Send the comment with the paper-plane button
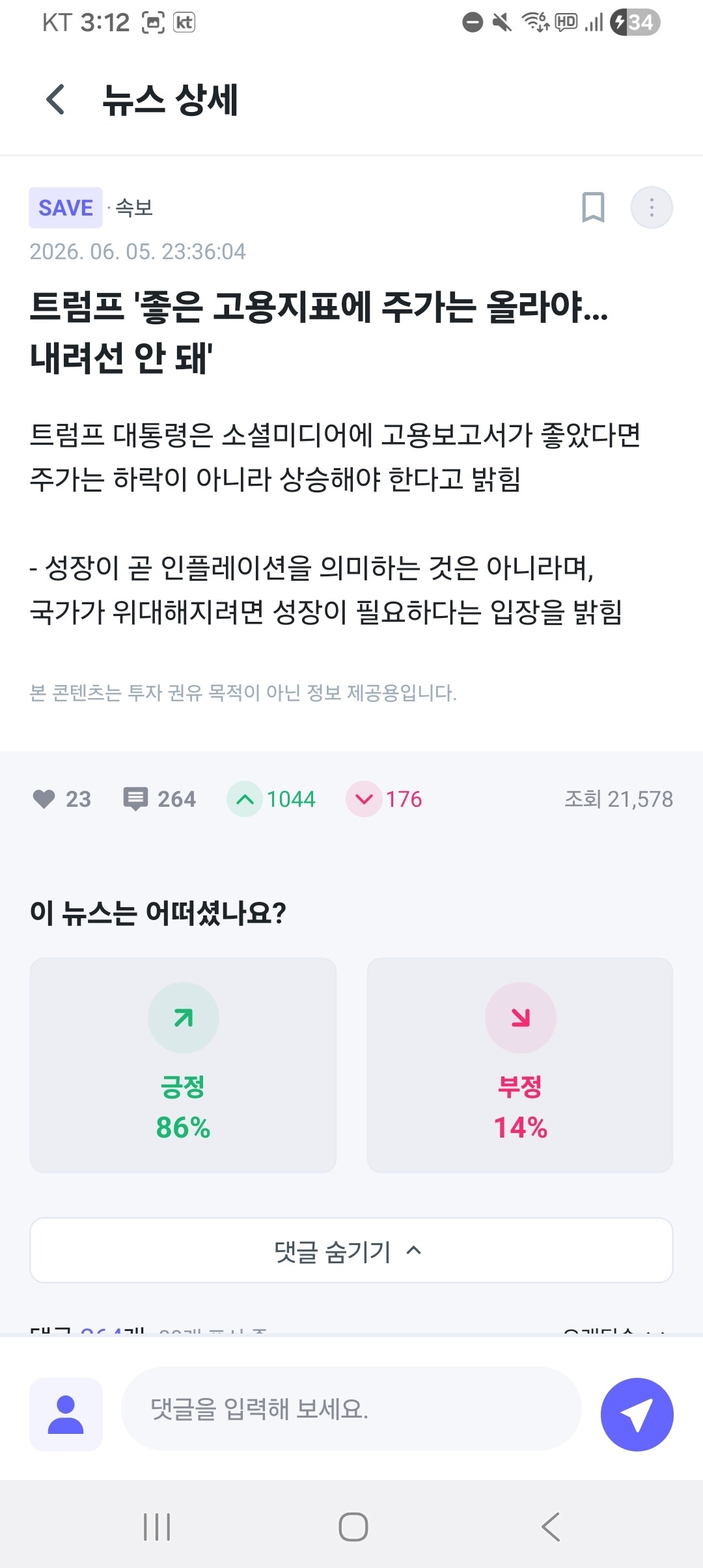The height and width of the screenshot is (1568, 703). tap(637, 1414)
